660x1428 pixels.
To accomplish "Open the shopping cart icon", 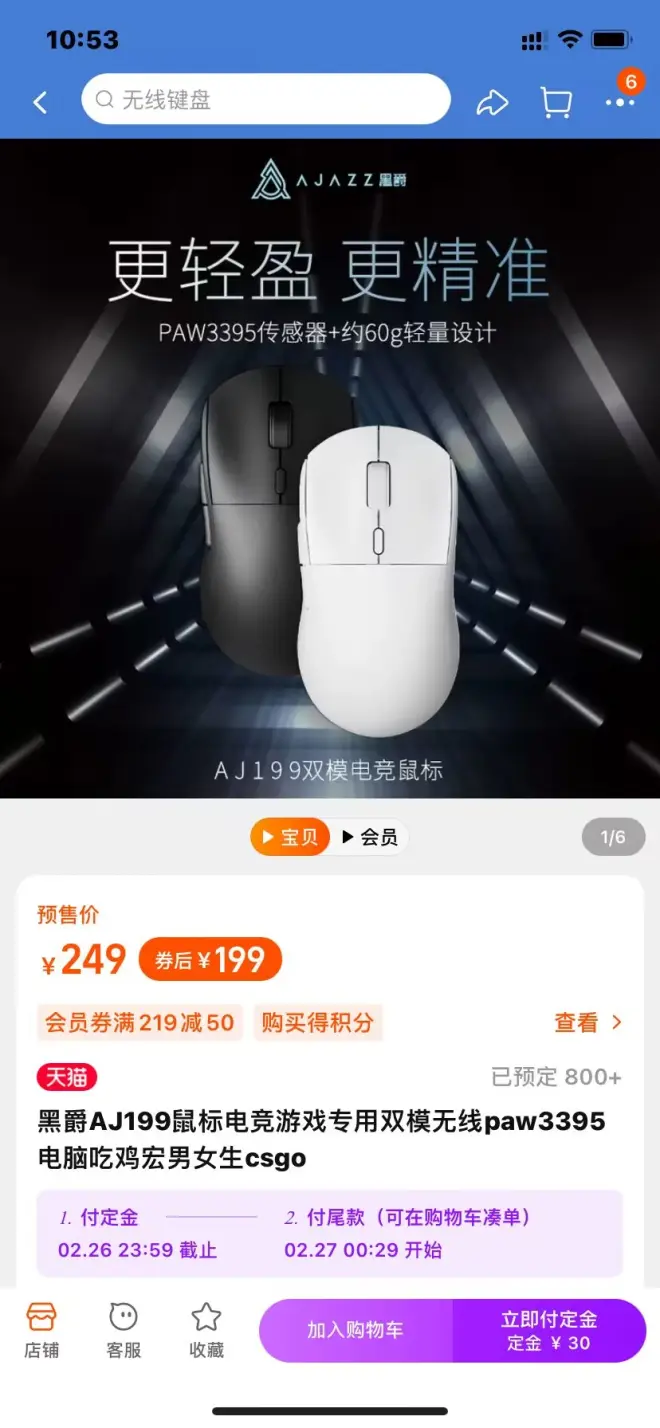I will coord(556,101).
